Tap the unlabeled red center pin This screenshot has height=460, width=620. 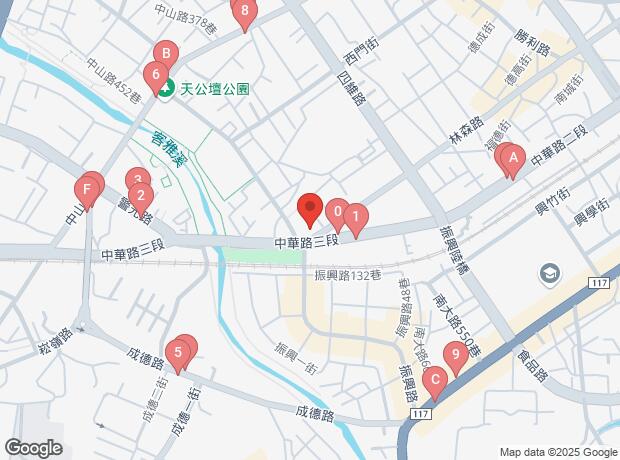(309, 208)
